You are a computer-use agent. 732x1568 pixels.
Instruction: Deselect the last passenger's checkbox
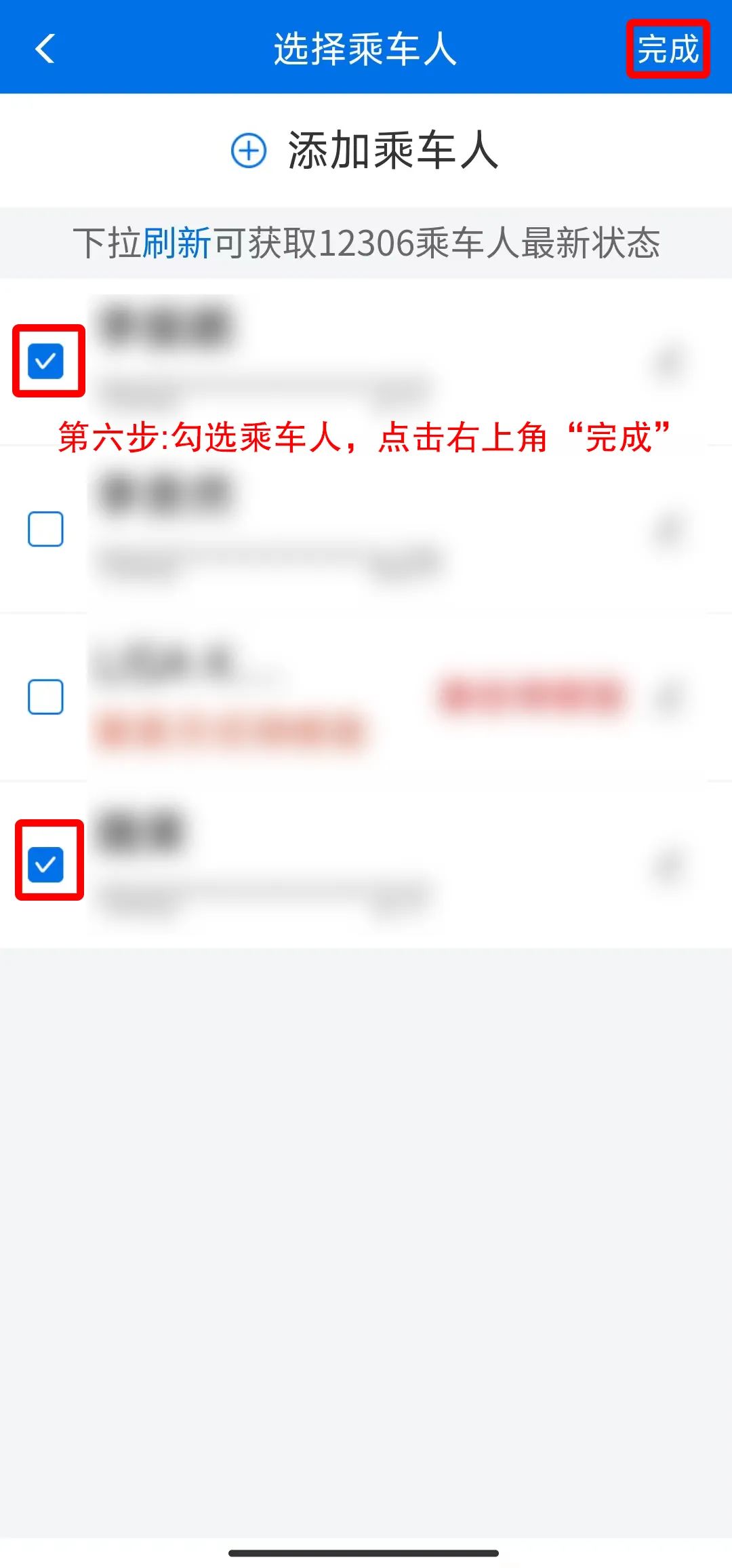pyautogui.click(x=45, y=865)
